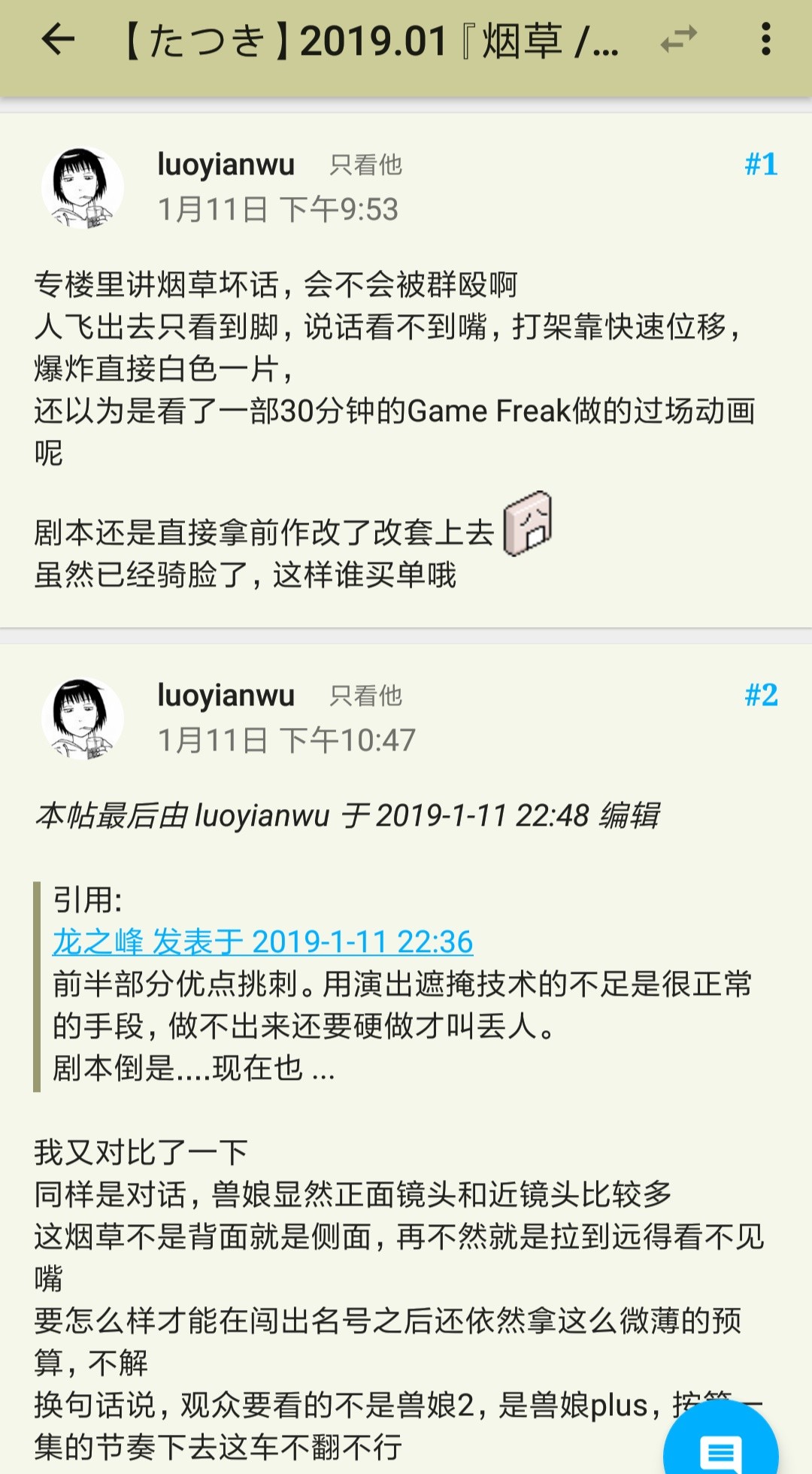Tap the swap arrows icon in the app bar

coord(678,40)
